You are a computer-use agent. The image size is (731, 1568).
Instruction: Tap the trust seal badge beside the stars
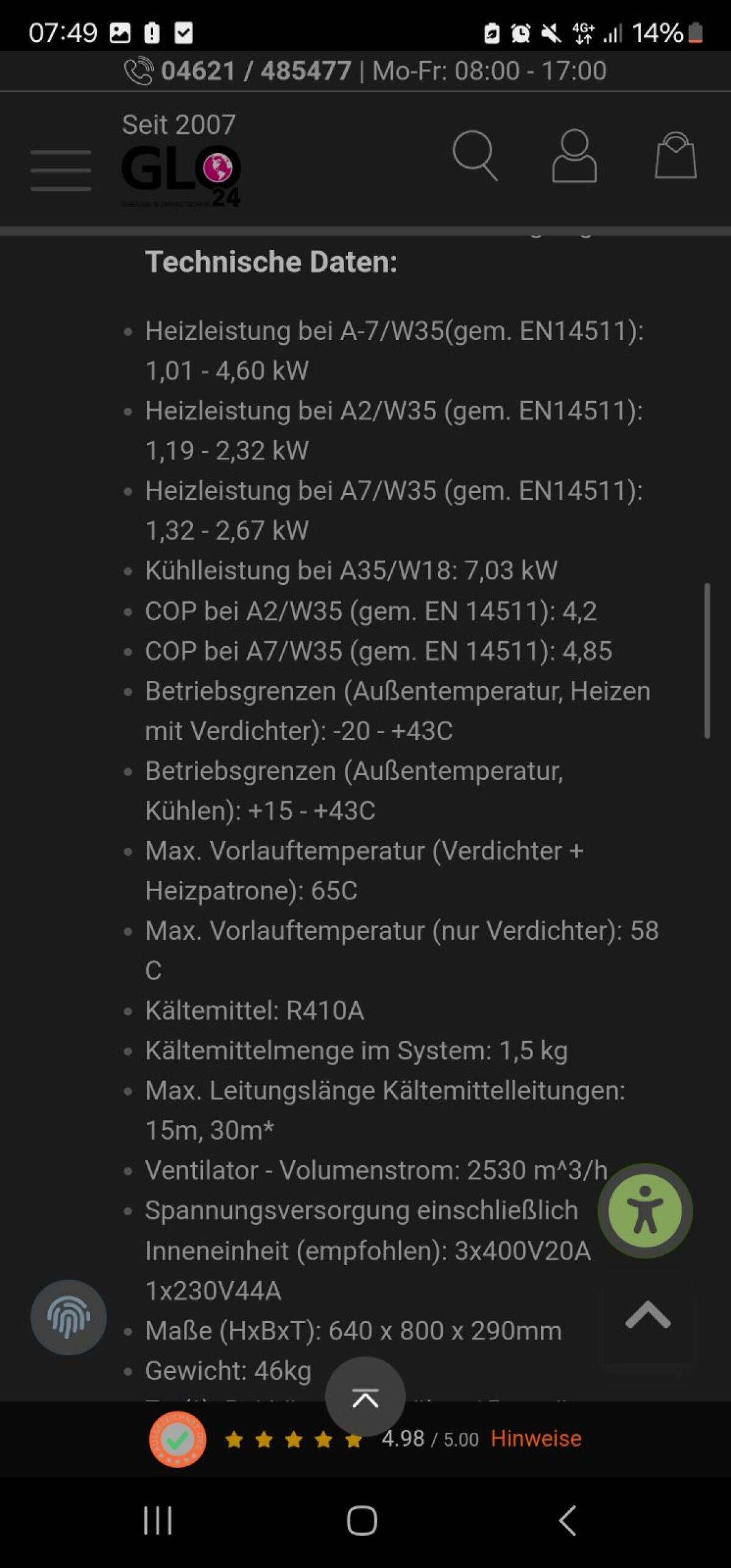[x=177, y=1439]
